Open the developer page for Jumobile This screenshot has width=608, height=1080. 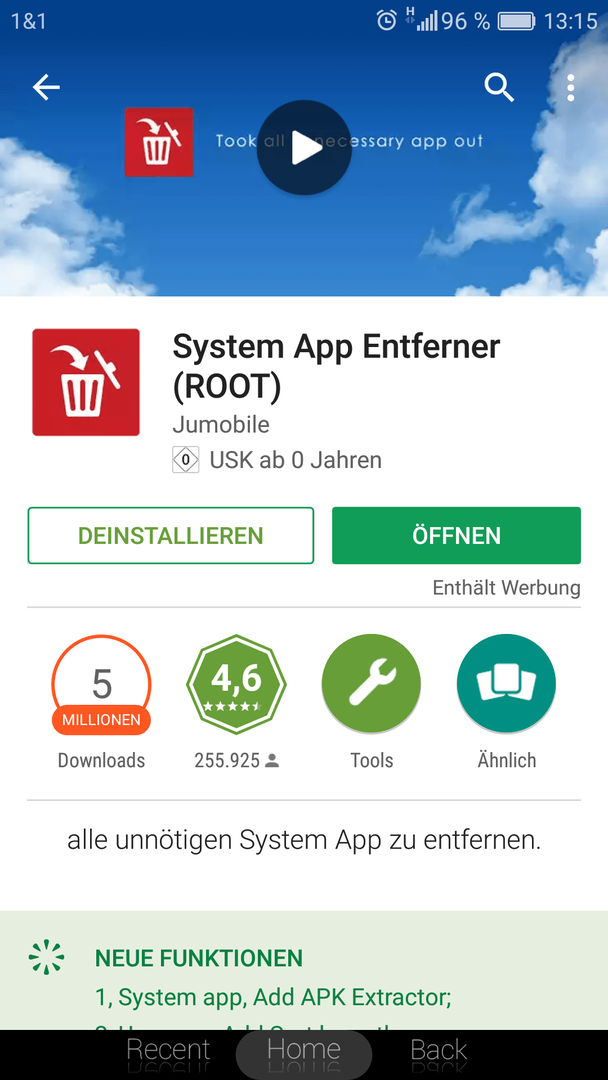221,424
